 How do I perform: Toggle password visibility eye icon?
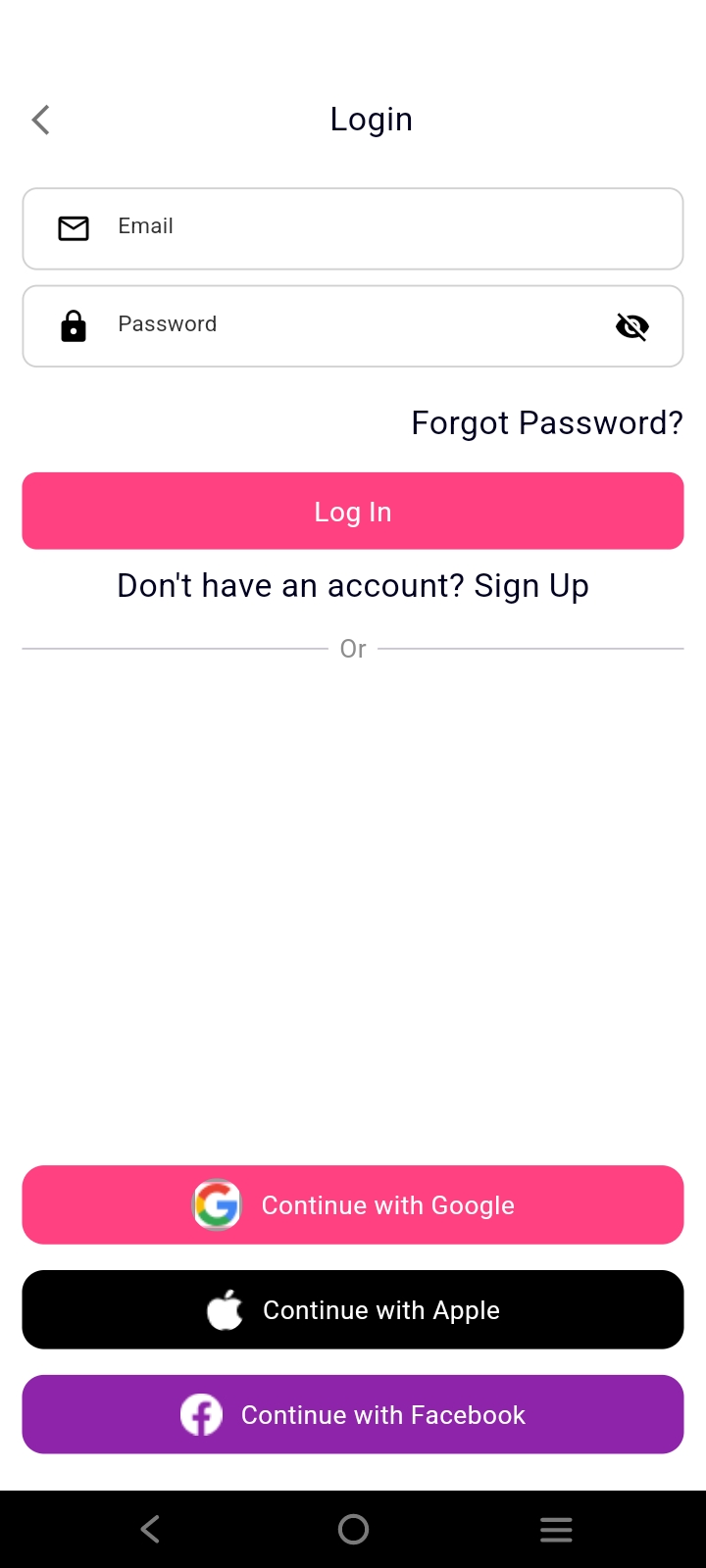(x=632, y=326)
